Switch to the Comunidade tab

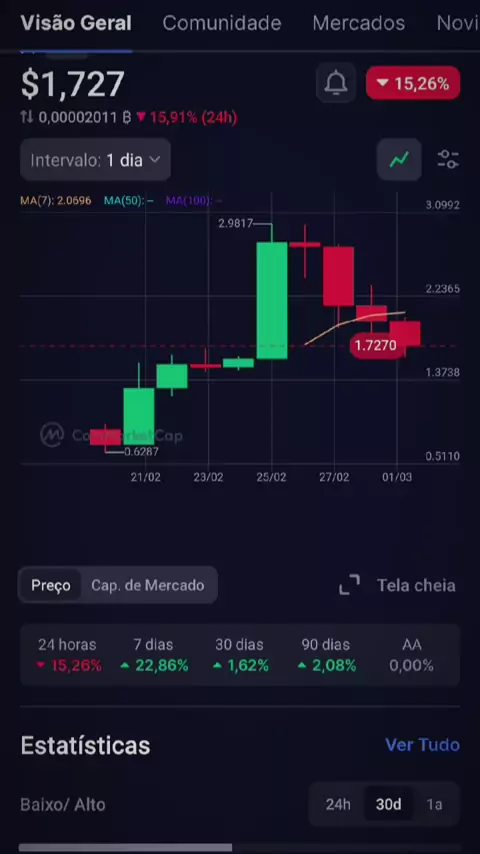coord(222,23)
